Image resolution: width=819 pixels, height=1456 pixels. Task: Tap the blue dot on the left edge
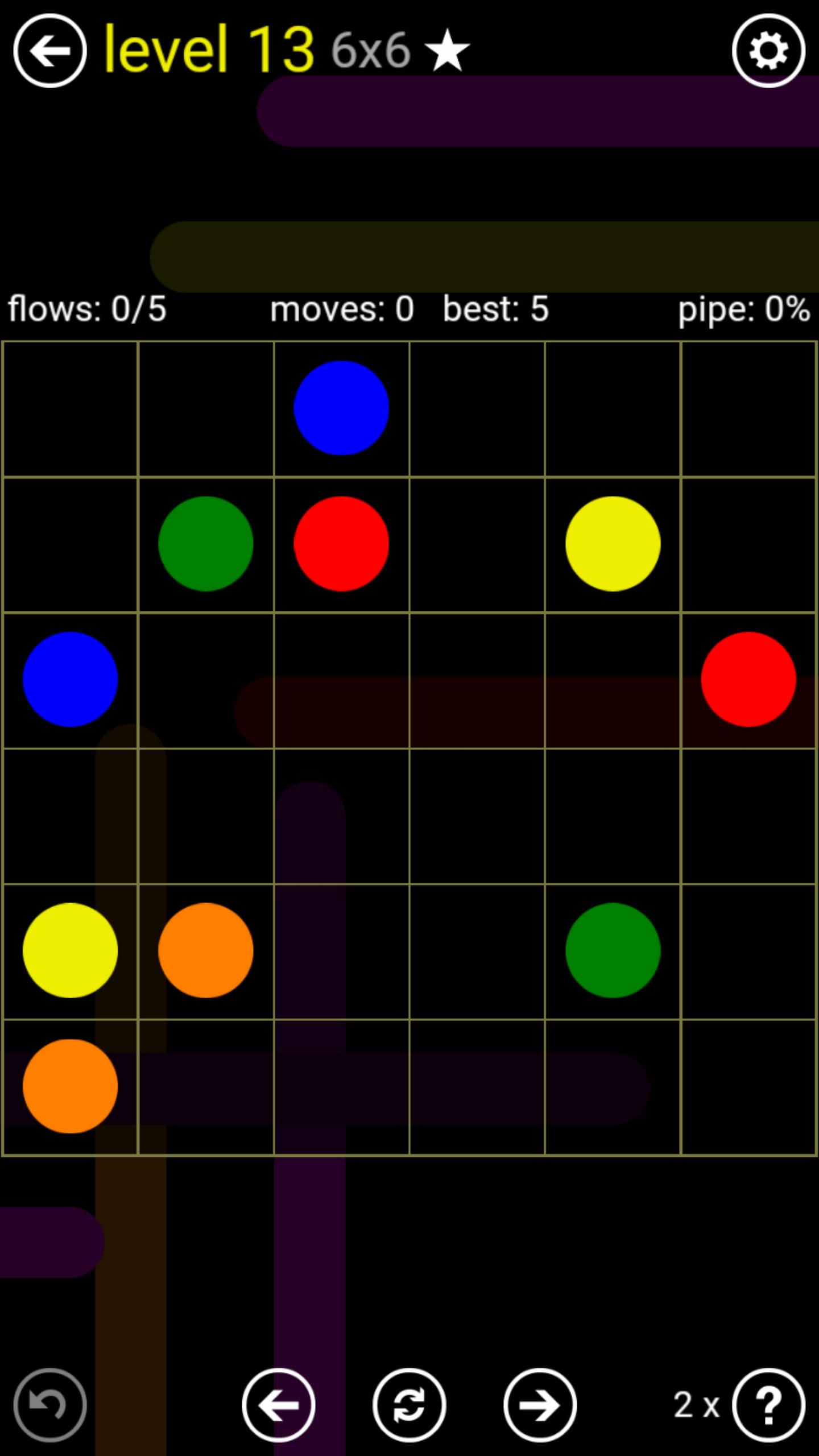click(70, 679)
